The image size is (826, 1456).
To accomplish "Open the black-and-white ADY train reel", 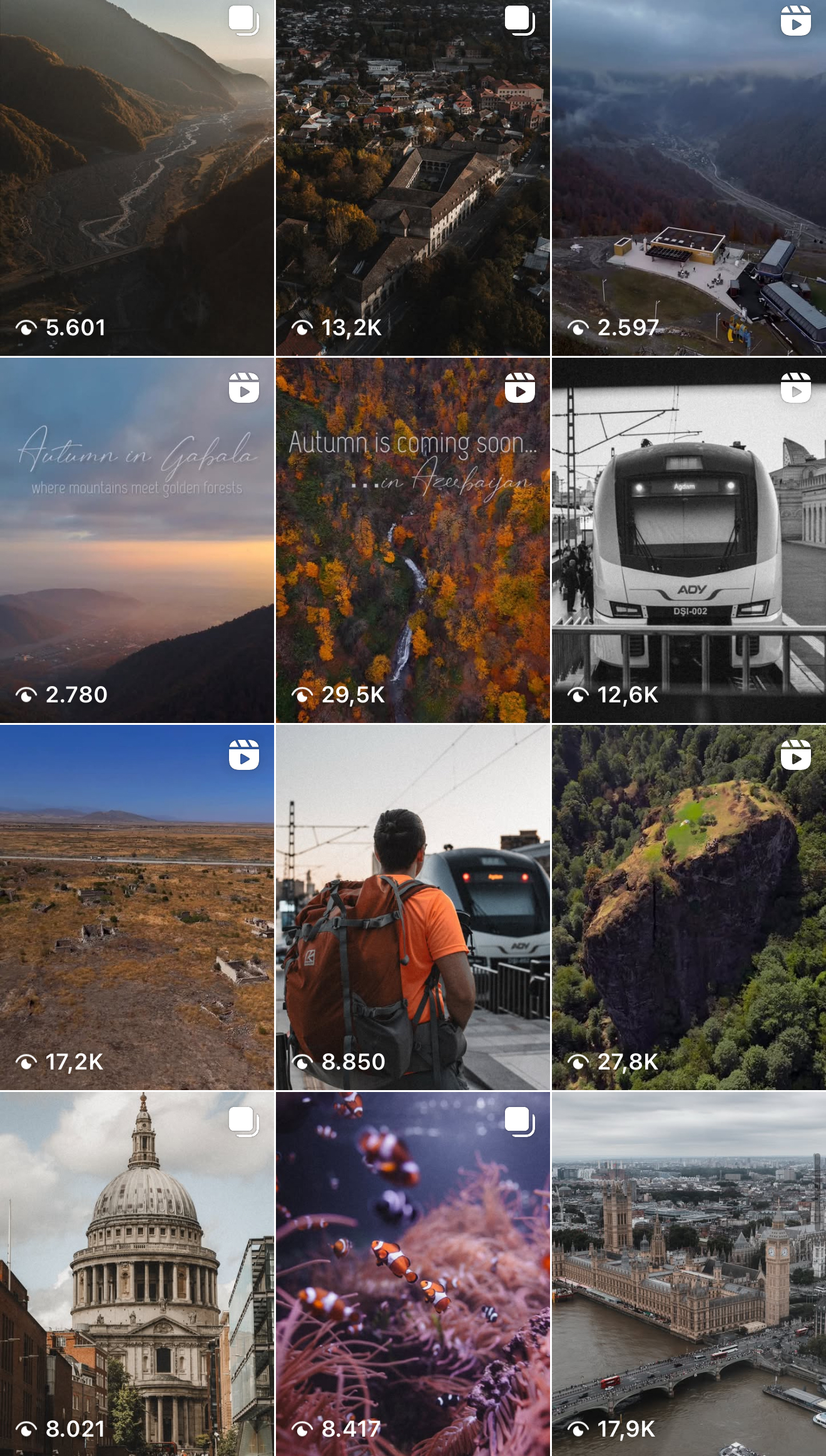I will tap(688, 541).
